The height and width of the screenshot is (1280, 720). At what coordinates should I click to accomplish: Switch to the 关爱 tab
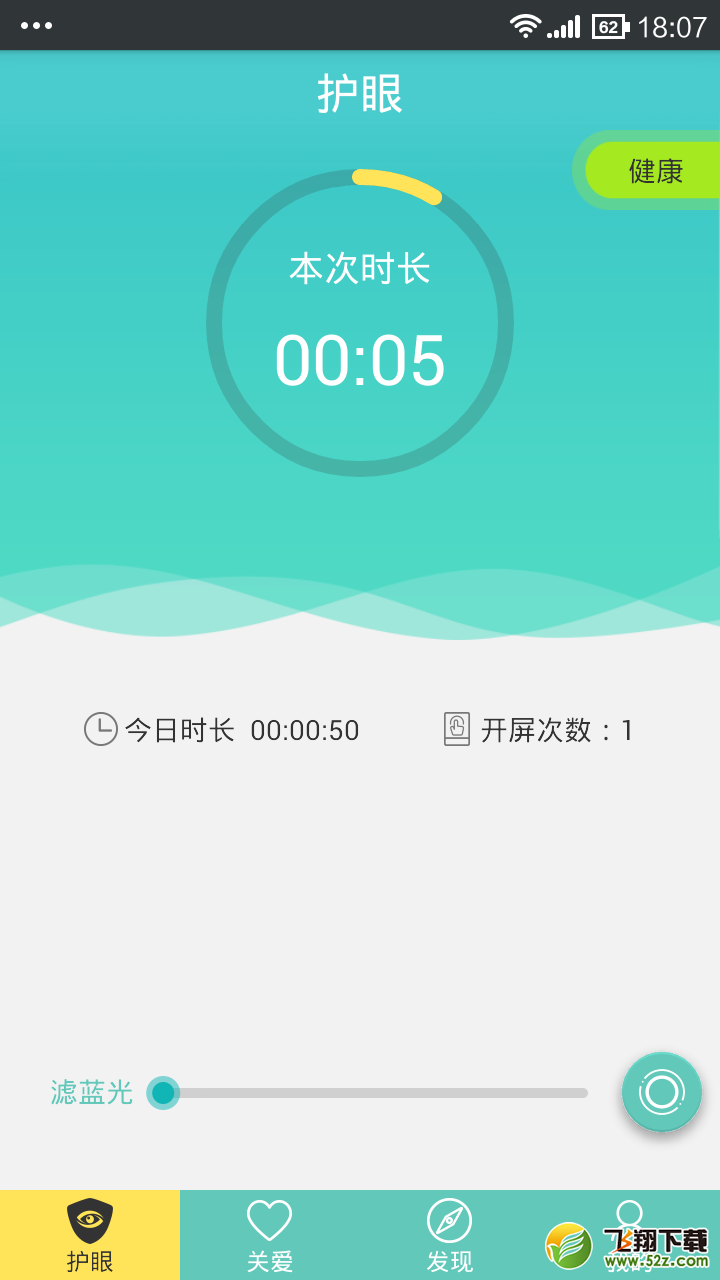pyautogui.click(x=270, y=1235)
